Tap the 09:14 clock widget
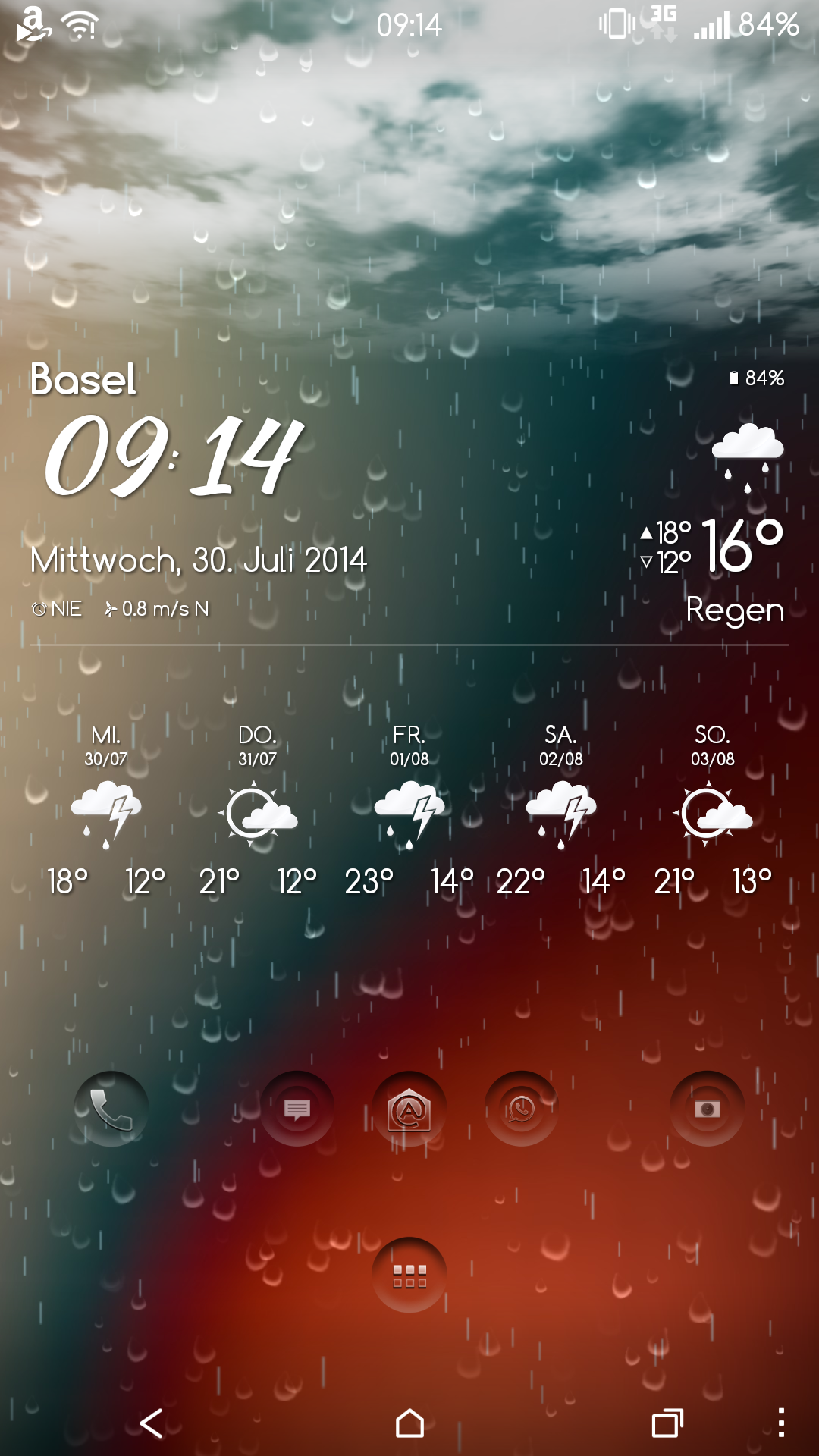Image resolution: width=819 pixels, height=1456 pixels. pos(174,457)
